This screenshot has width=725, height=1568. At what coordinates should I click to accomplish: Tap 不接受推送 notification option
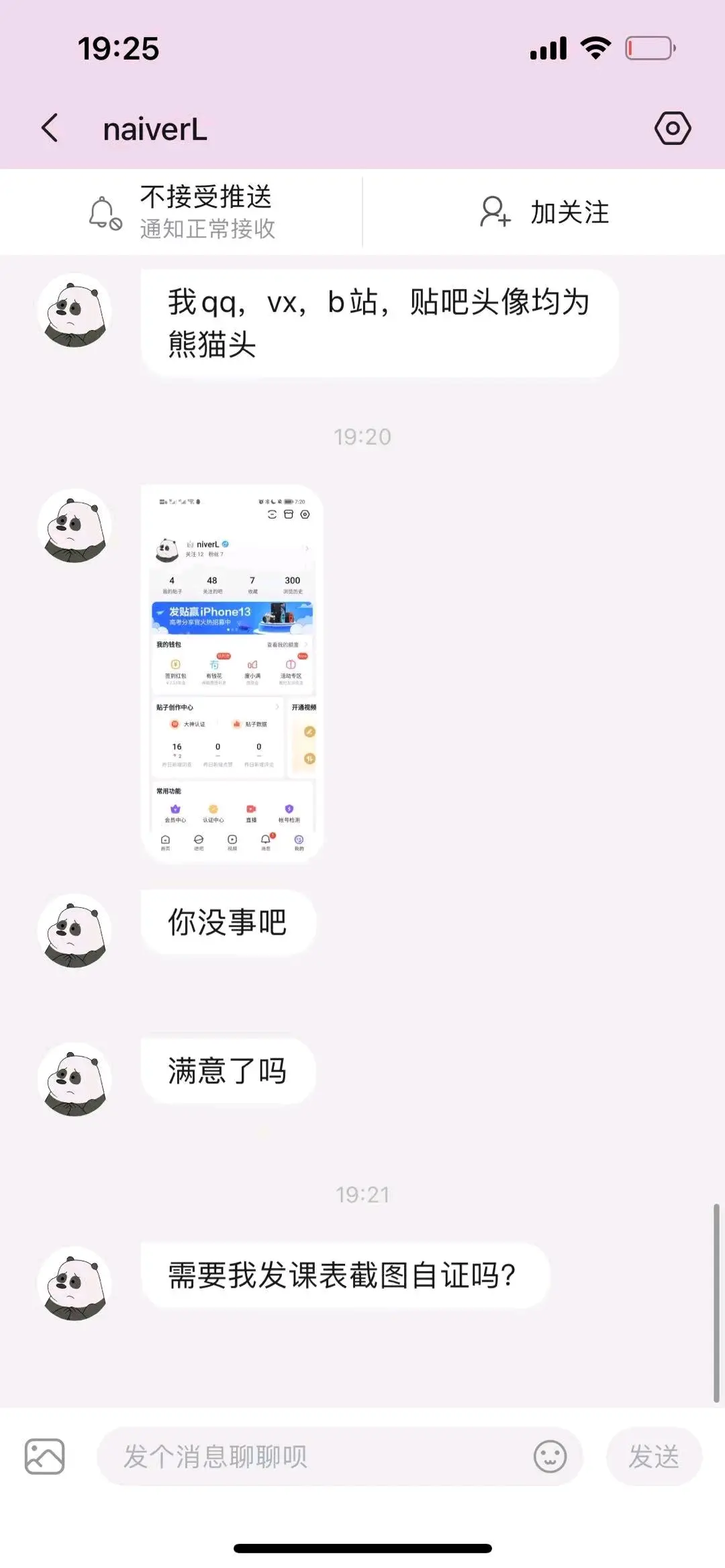point(183,212)
